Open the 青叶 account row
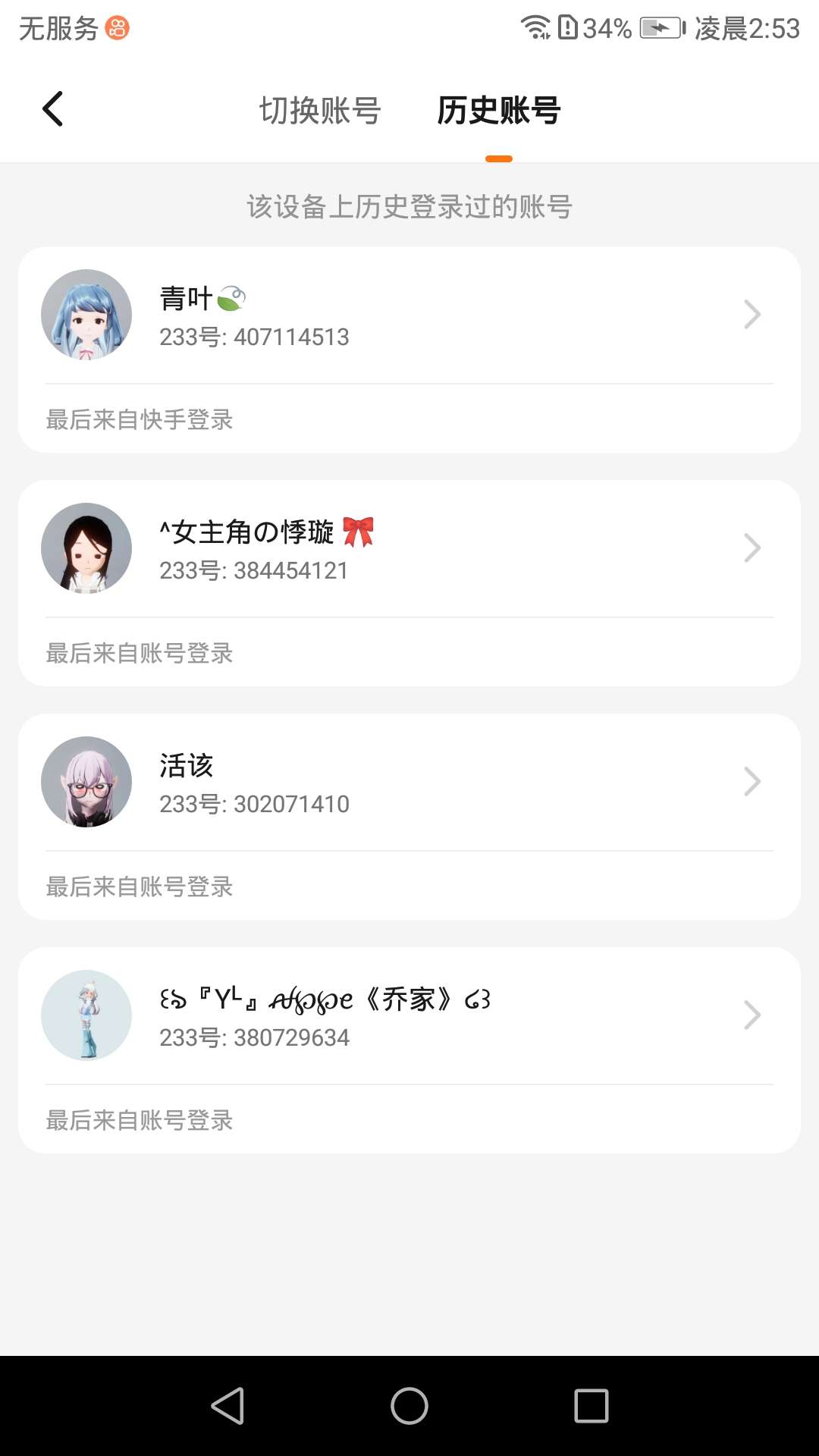 (409, 315)
